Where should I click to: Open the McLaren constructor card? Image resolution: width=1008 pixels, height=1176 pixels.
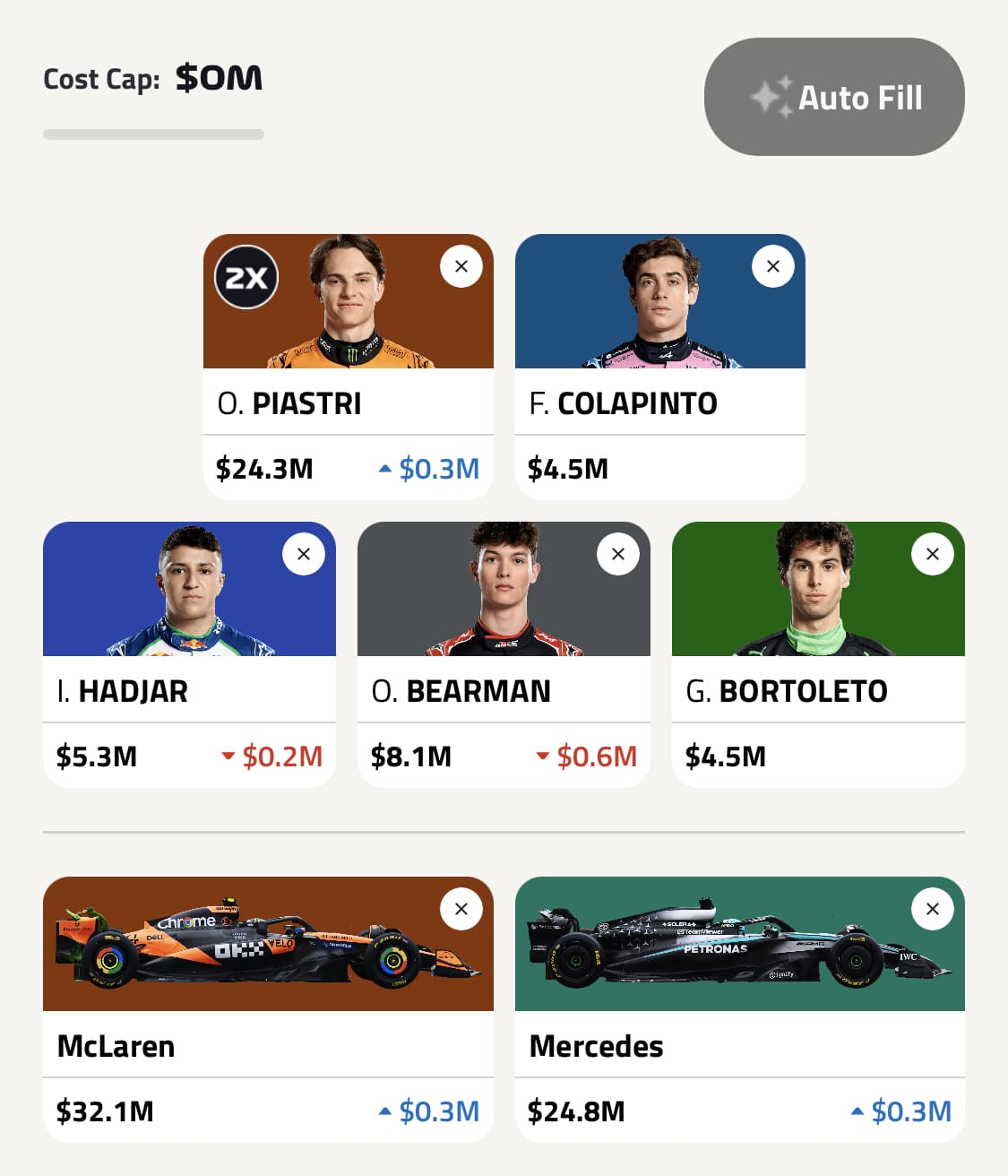(268, 1046)
